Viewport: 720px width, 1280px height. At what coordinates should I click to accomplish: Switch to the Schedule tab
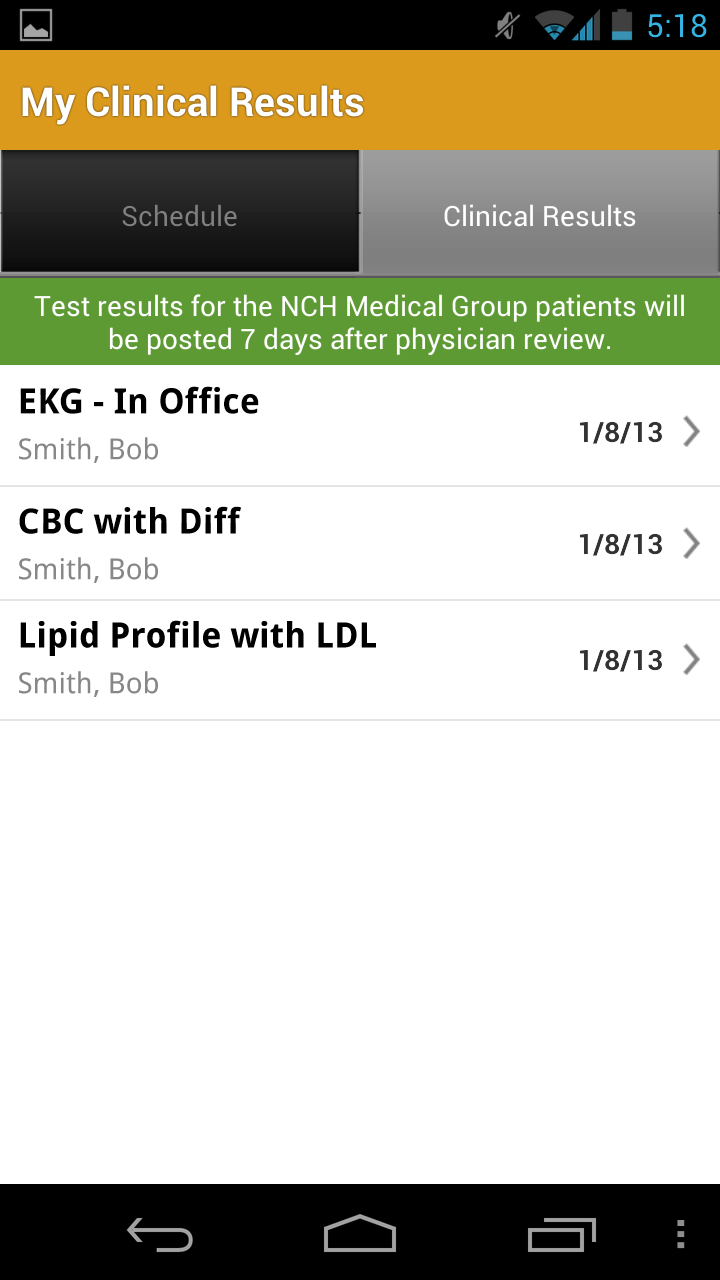pos(180,216)
